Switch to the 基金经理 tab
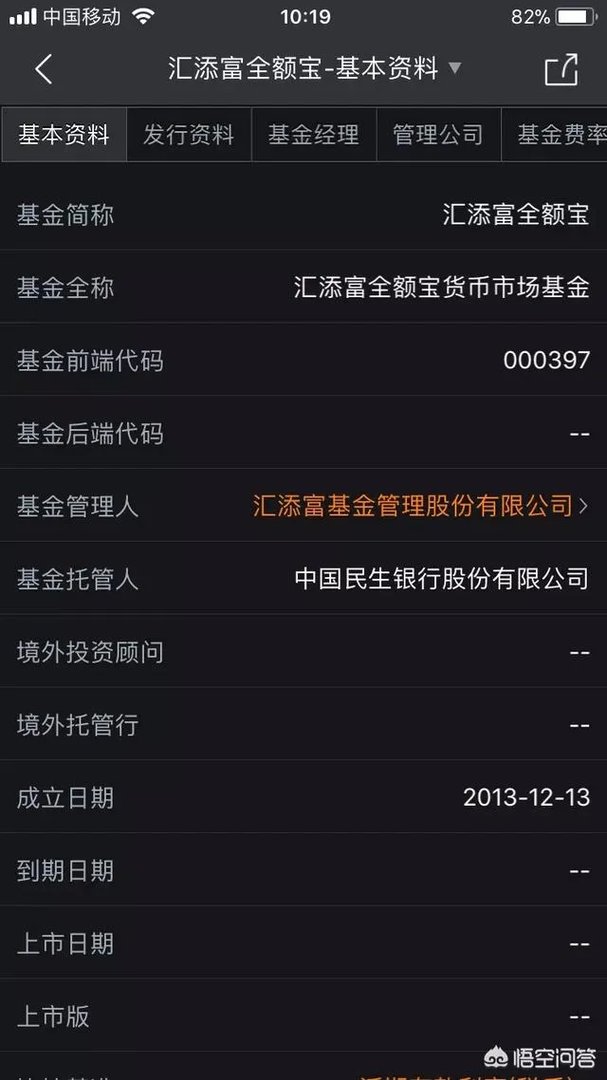 (x=313, y=135)
